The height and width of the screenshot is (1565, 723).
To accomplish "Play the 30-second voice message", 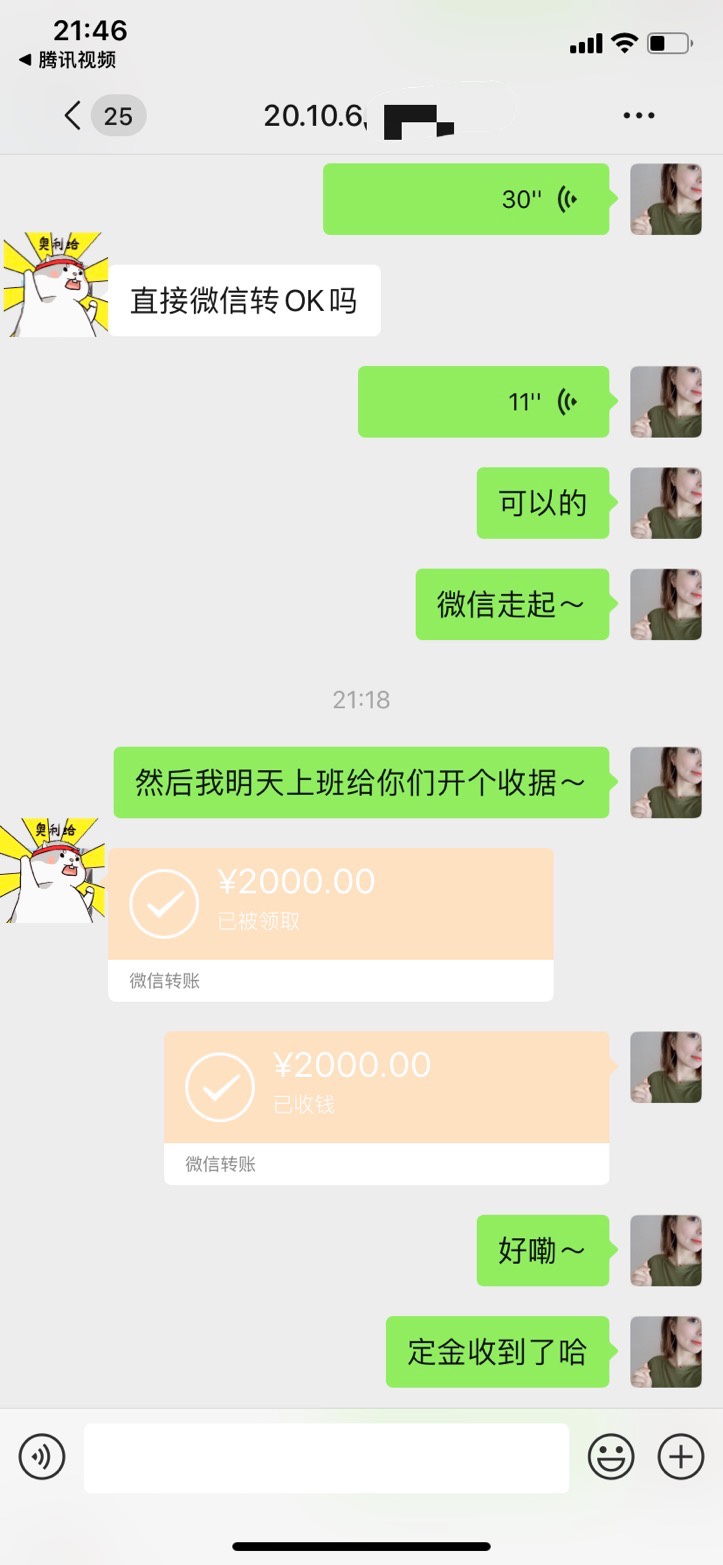I will click(x=466, y=199).
